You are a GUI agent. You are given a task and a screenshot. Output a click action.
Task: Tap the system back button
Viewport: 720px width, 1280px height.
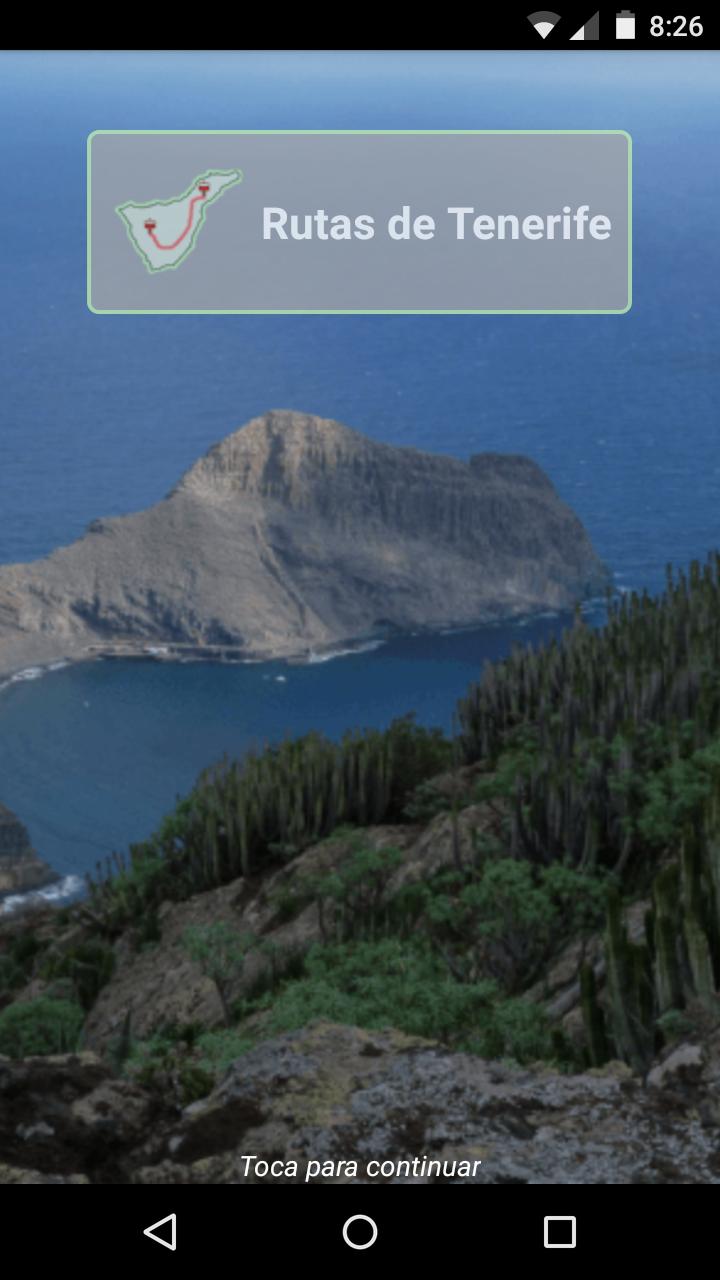[160, 1232]
